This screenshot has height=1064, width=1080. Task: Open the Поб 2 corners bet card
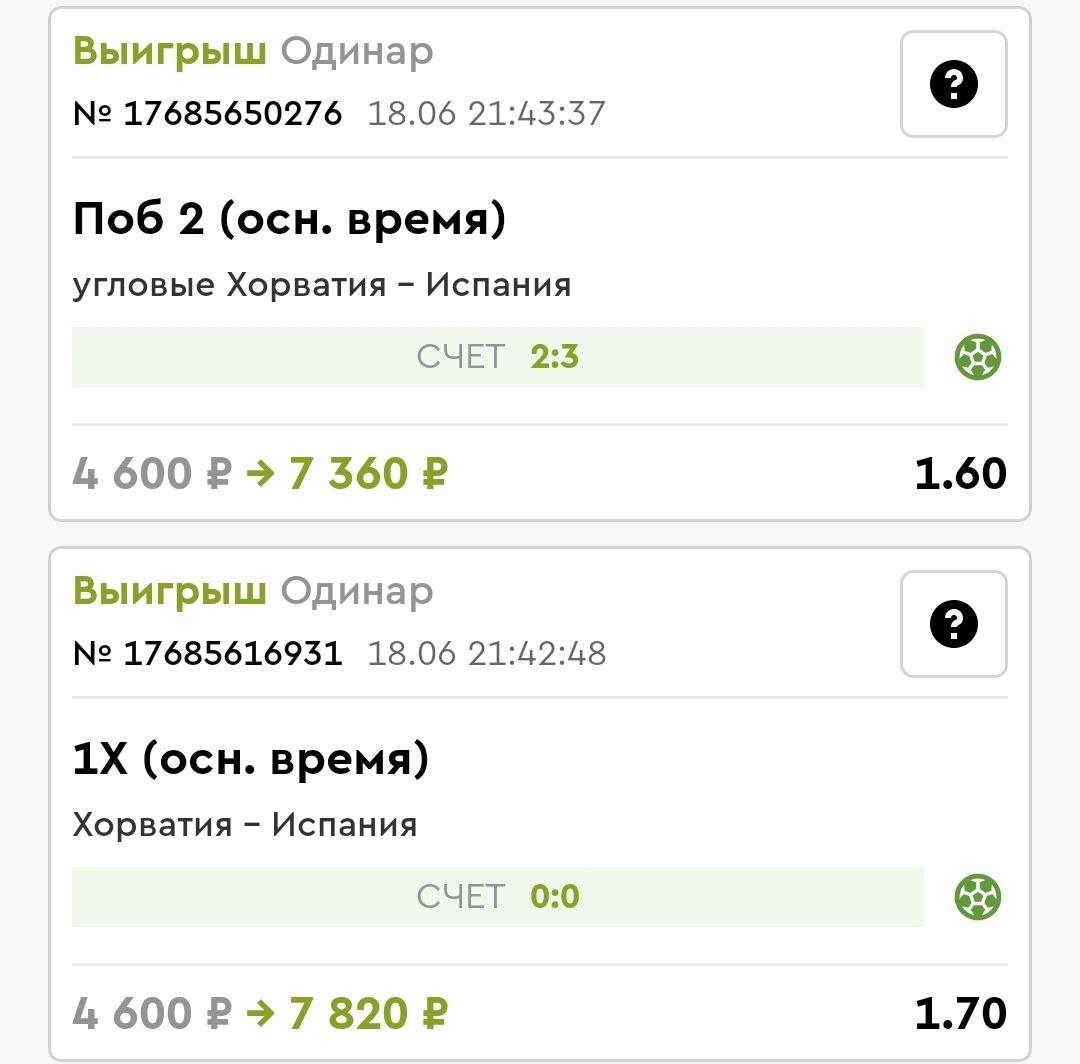pos(539,264)
